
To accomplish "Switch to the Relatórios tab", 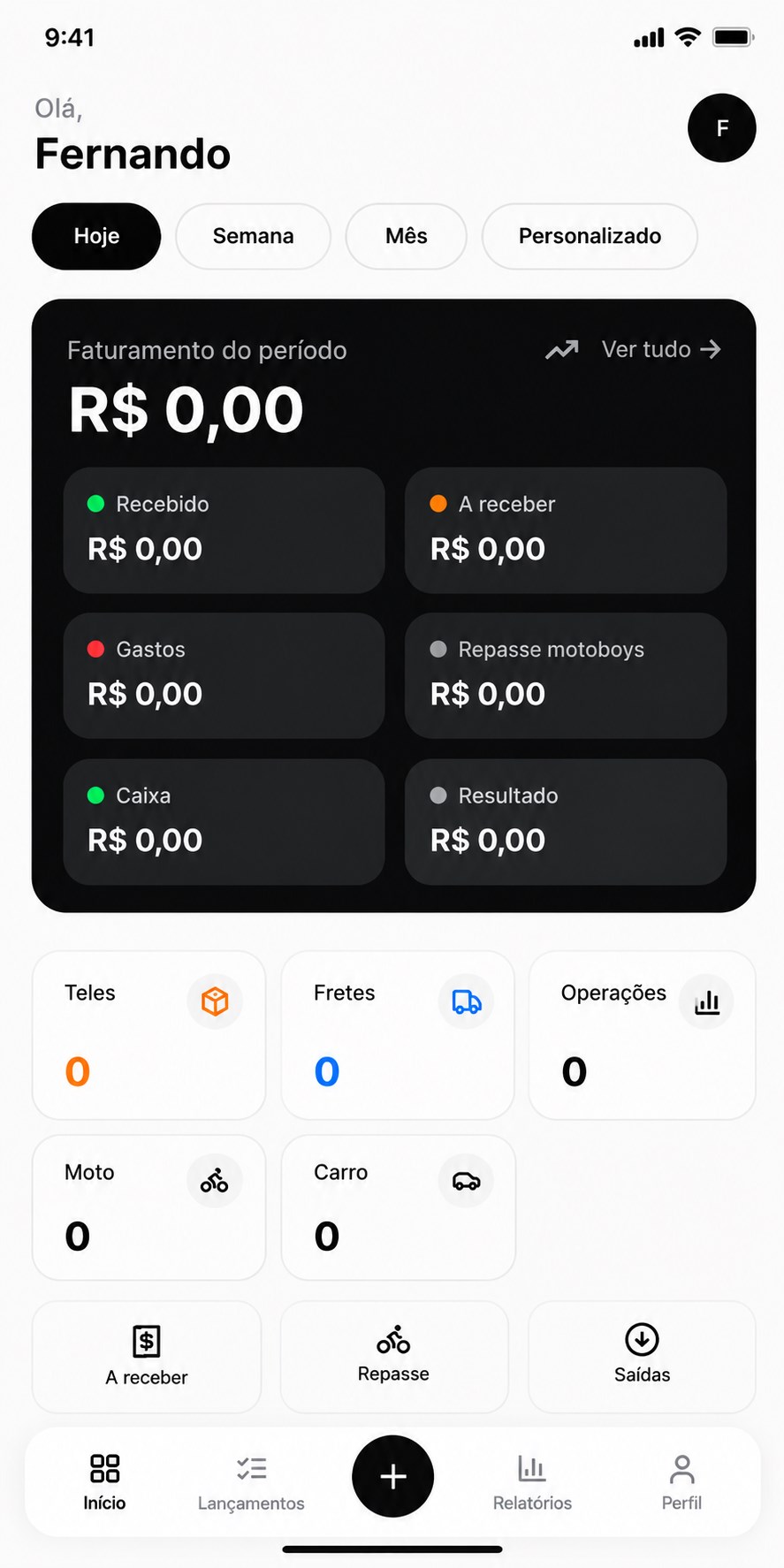I will point(532,1482).
